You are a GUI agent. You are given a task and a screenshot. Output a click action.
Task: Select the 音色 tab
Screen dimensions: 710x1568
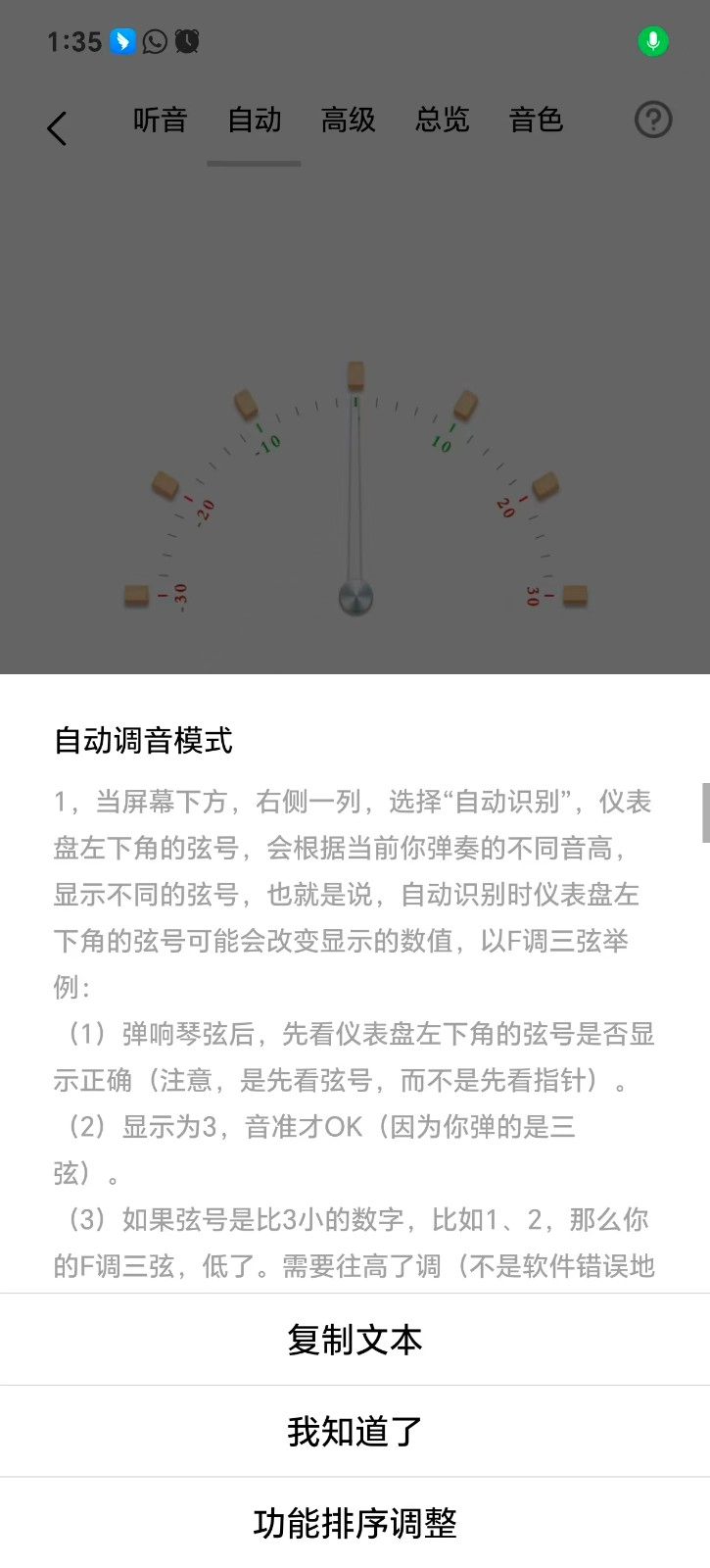[537, 120]
